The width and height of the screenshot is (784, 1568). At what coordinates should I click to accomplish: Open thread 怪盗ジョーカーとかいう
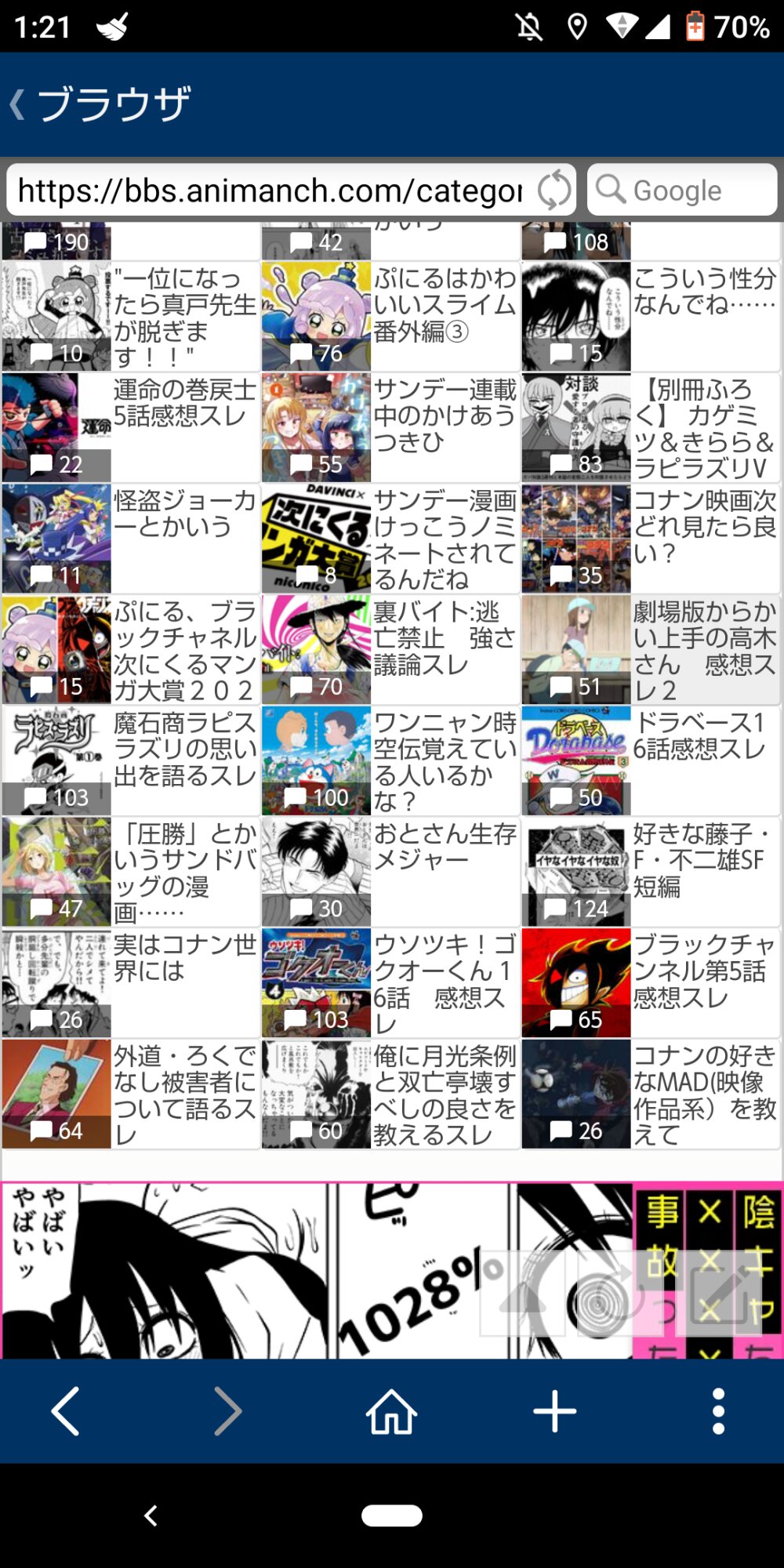tap(131, 539)
